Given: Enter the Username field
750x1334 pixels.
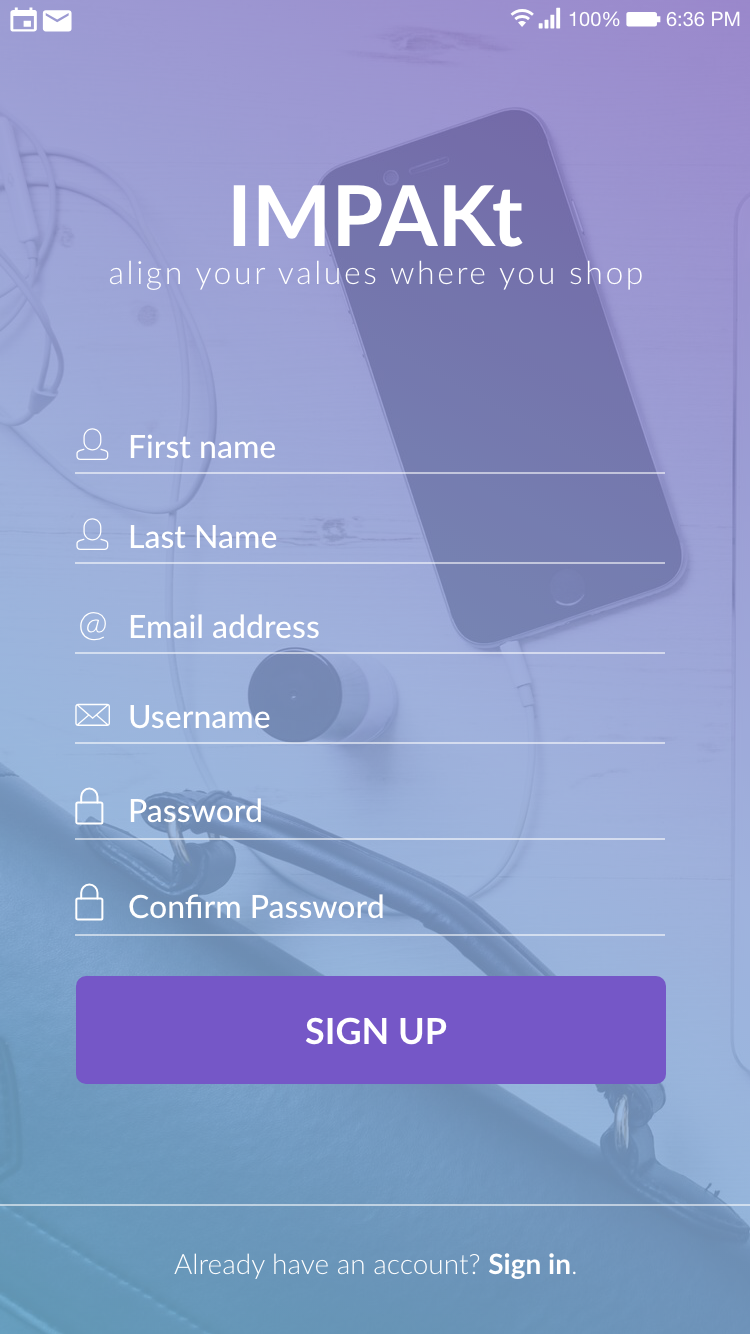Looking at the screenshot, I should tap(370, 717).
